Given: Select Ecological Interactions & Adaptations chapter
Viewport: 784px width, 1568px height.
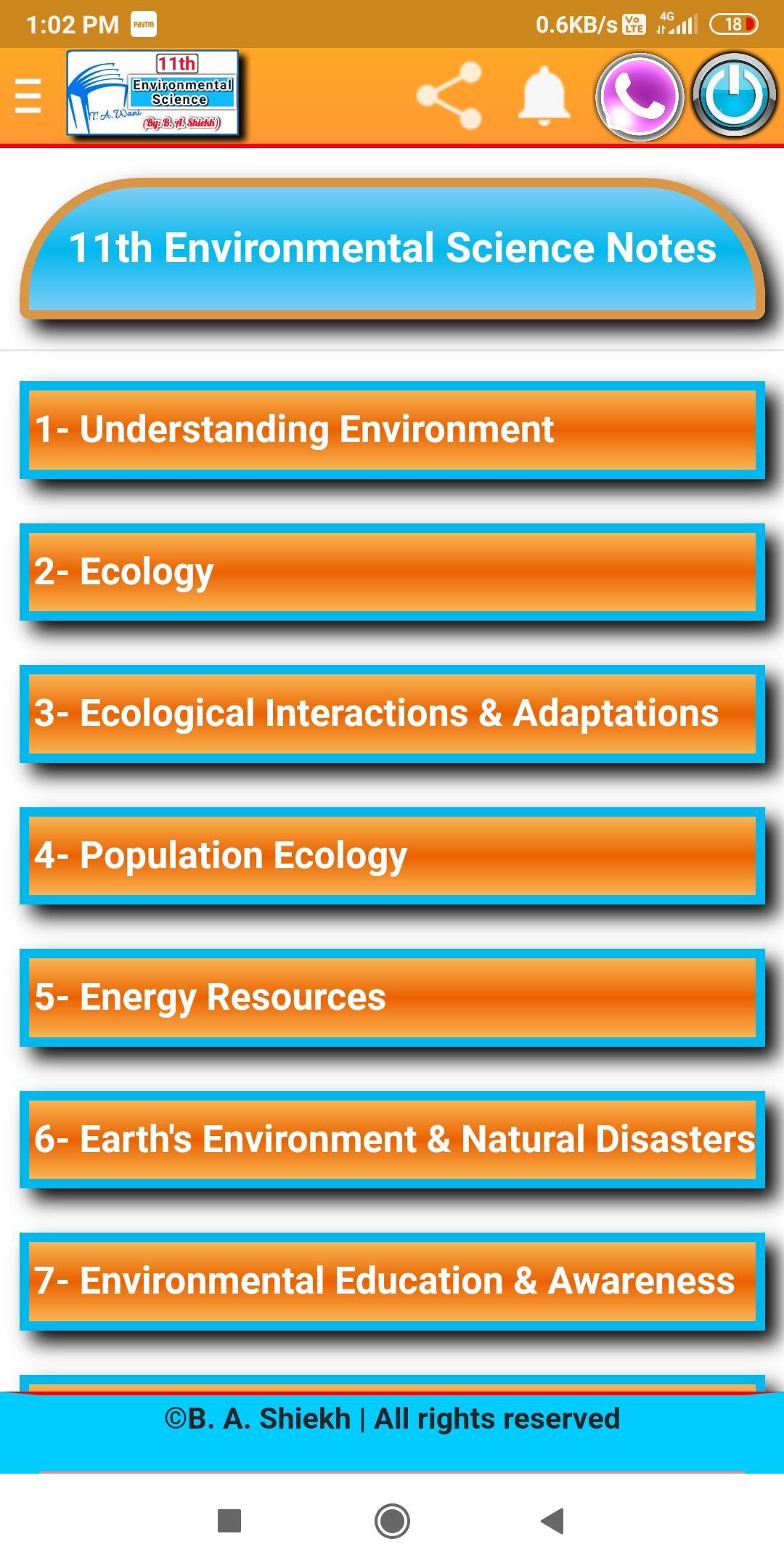Looking at the screenshot, I should pos(392,713).
